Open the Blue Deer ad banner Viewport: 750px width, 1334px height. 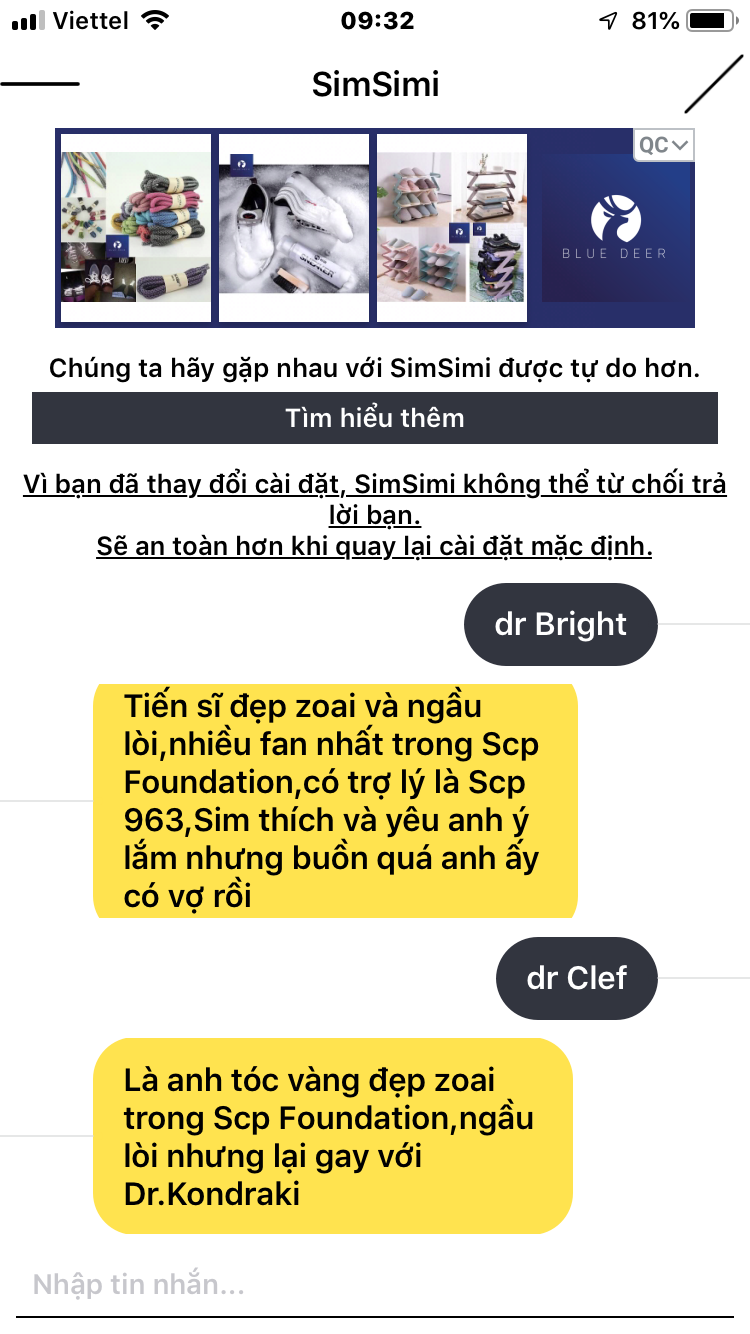[614, 230]
